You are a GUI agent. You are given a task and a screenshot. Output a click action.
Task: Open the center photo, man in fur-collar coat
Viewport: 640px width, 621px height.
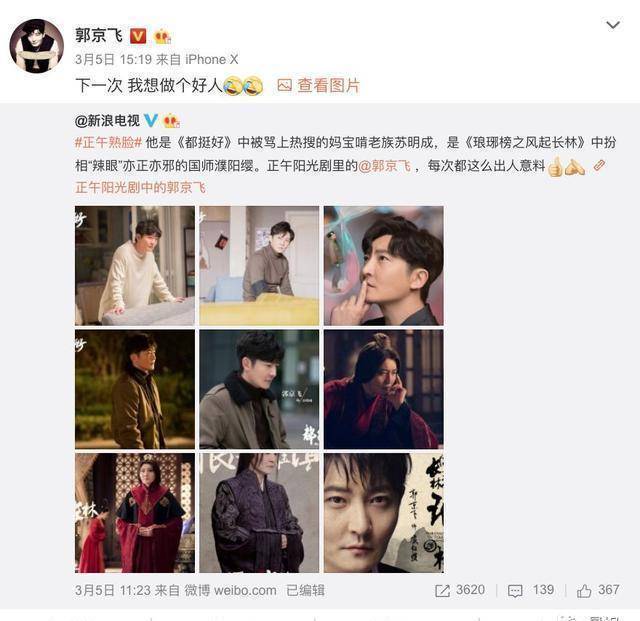pyautogui.click(x=259, y=389)
